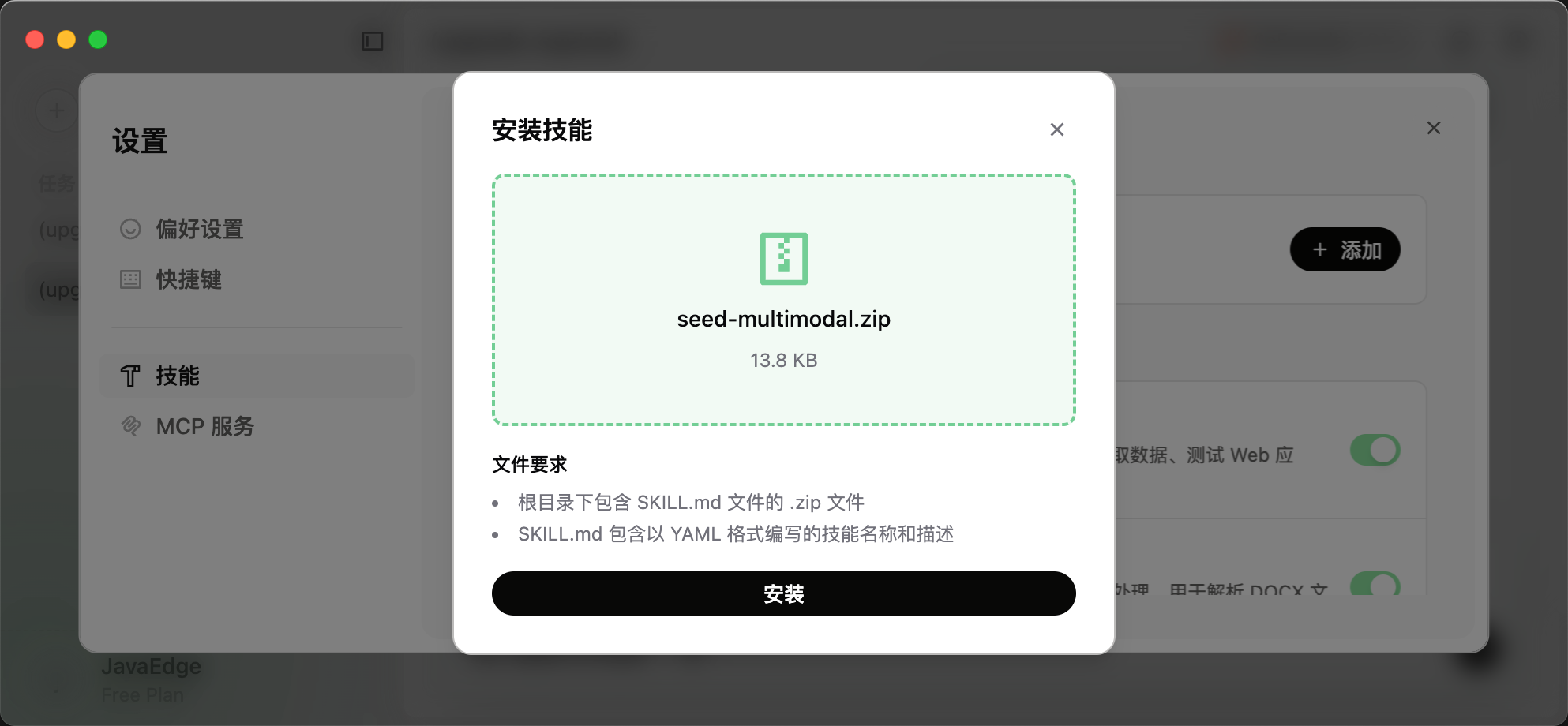This screenshot has height=726, width=1568.
Task: Open MCP 服务 settings
Action: 204,426
